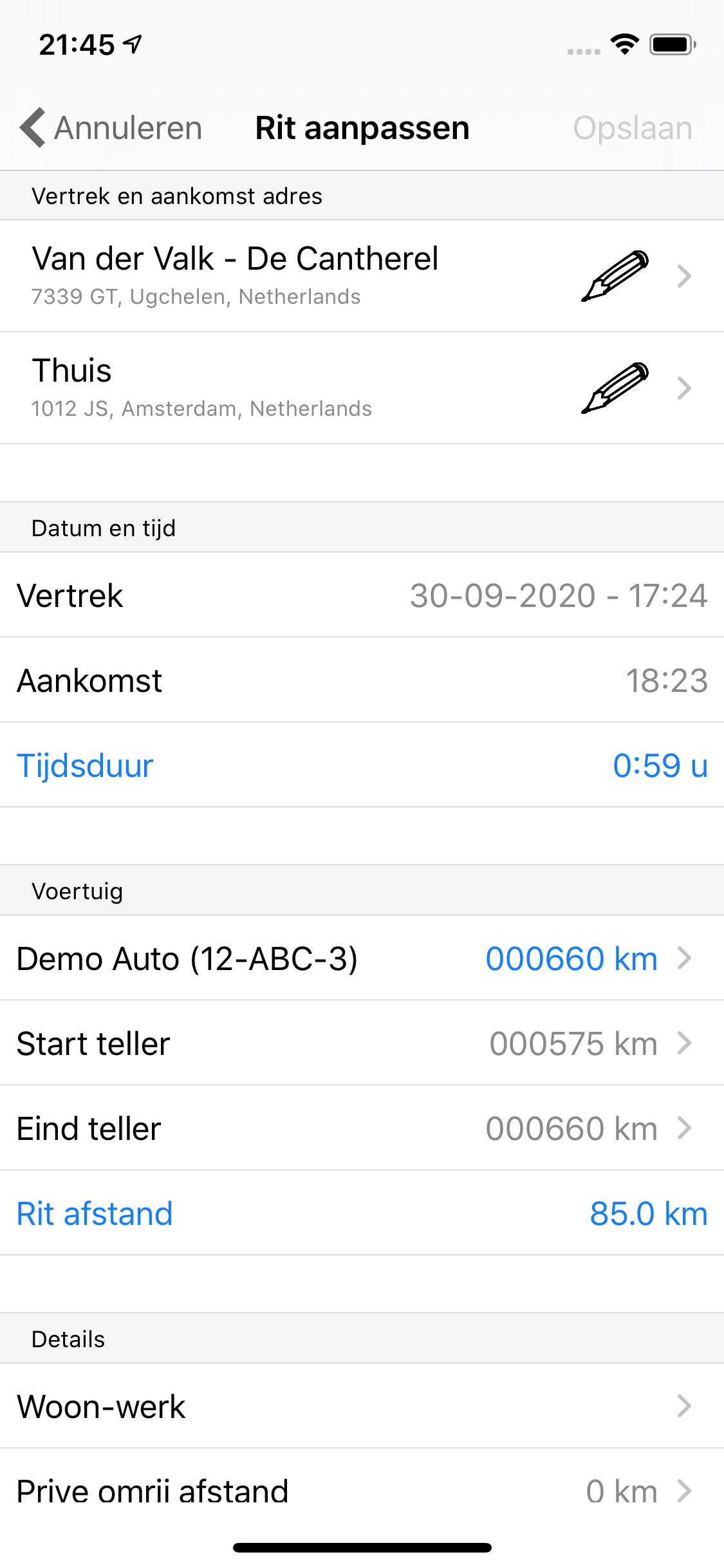This screenshot has width=724, height=1568.
Task: Open the Start teller odometer value
Action: click(x=362, y=1043)
